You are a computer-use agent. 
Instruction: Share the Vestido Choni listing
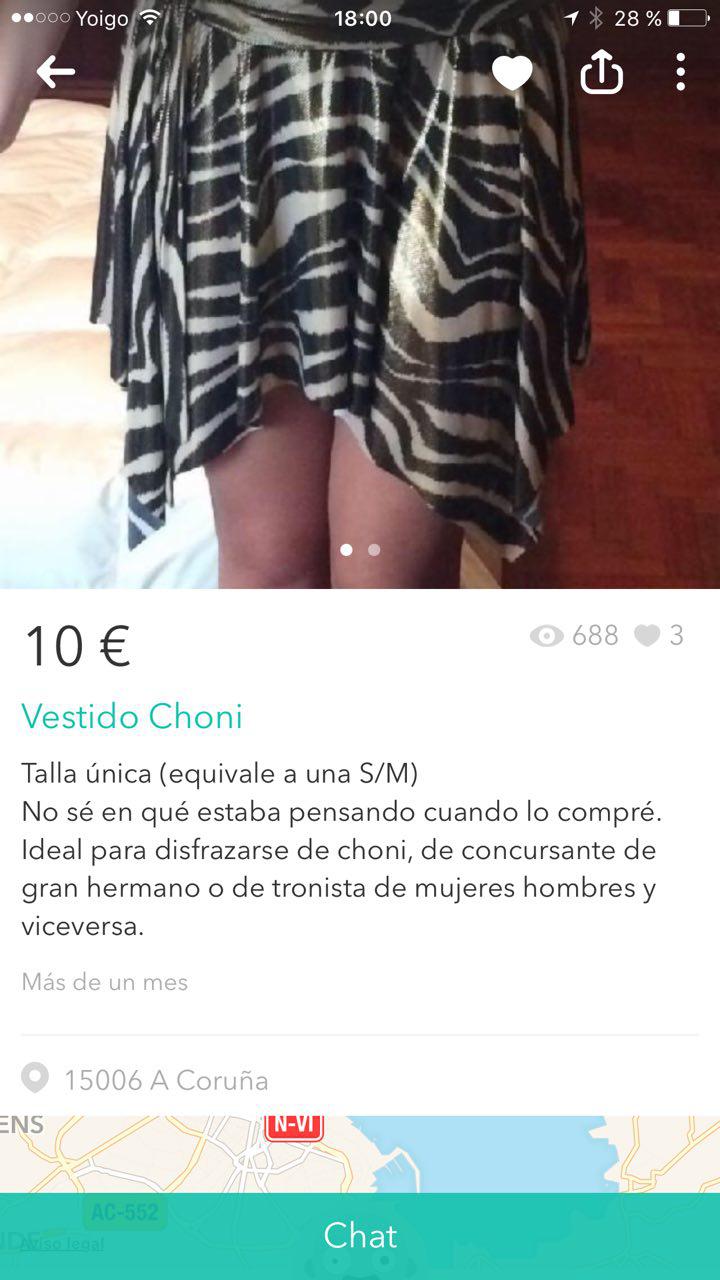point(601,72)
